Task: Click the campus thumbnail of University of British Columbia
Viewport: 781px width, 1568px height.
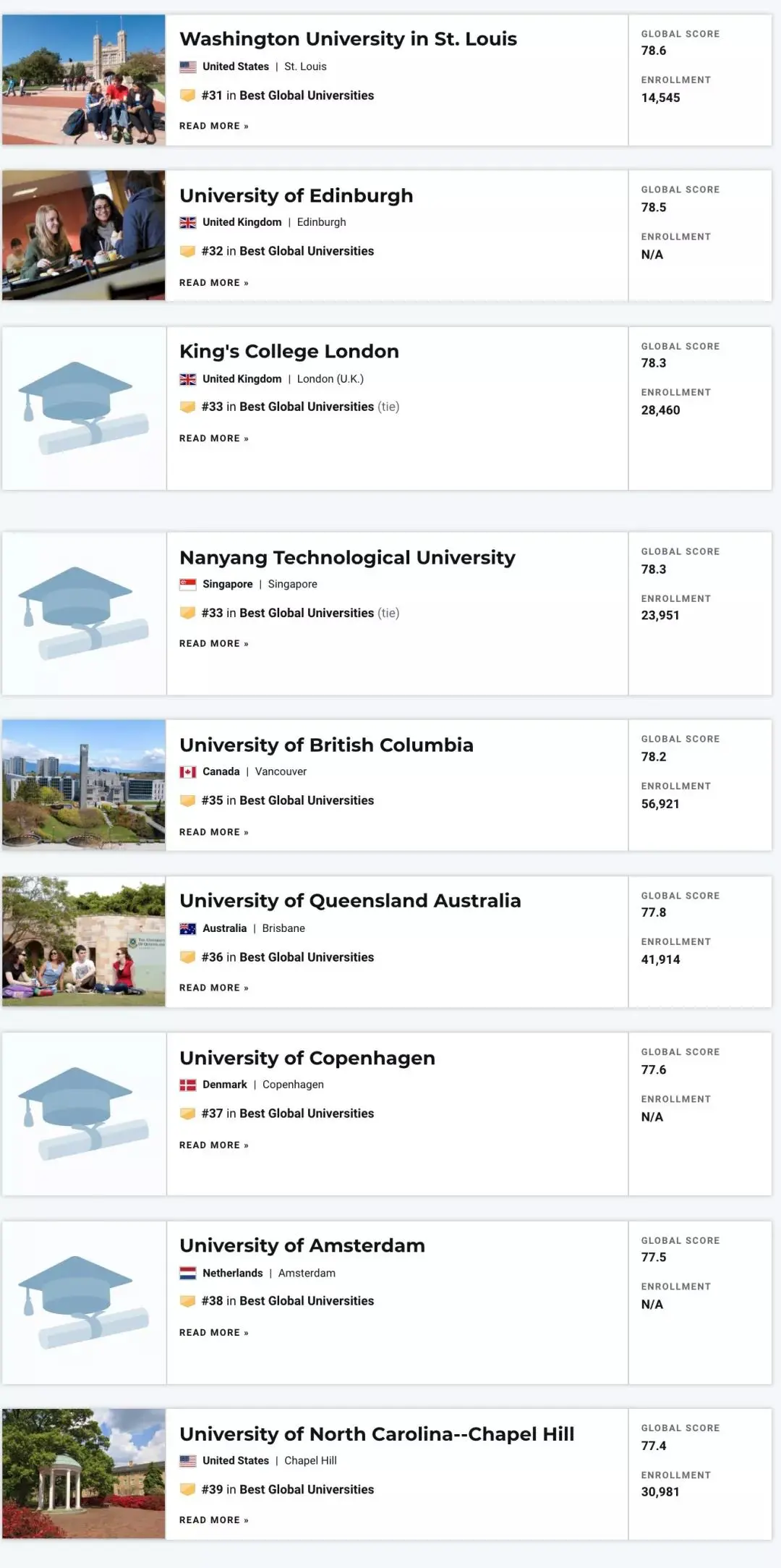Action: click(82, 784)
